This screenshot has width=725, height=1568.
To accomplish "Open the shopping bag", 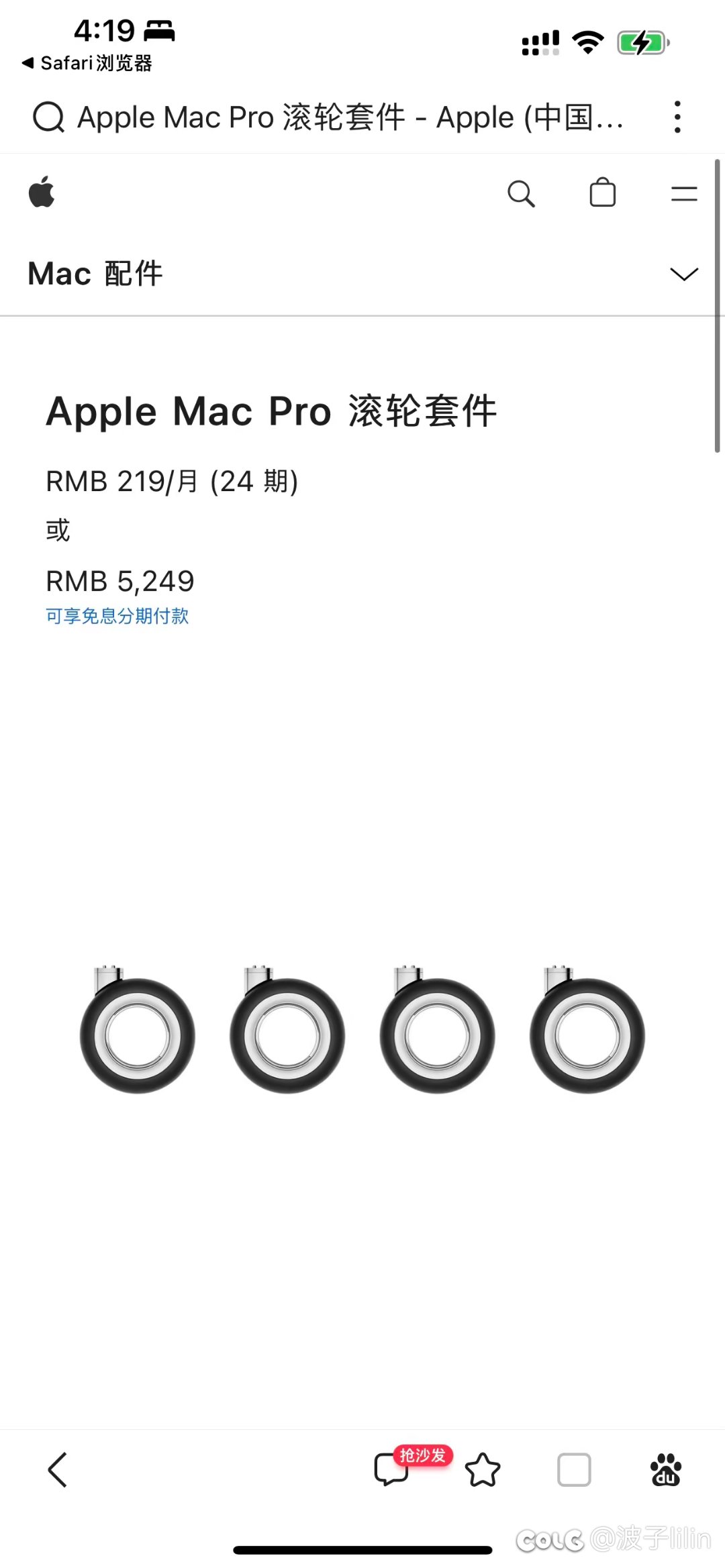I will click(x=602, y=193).
